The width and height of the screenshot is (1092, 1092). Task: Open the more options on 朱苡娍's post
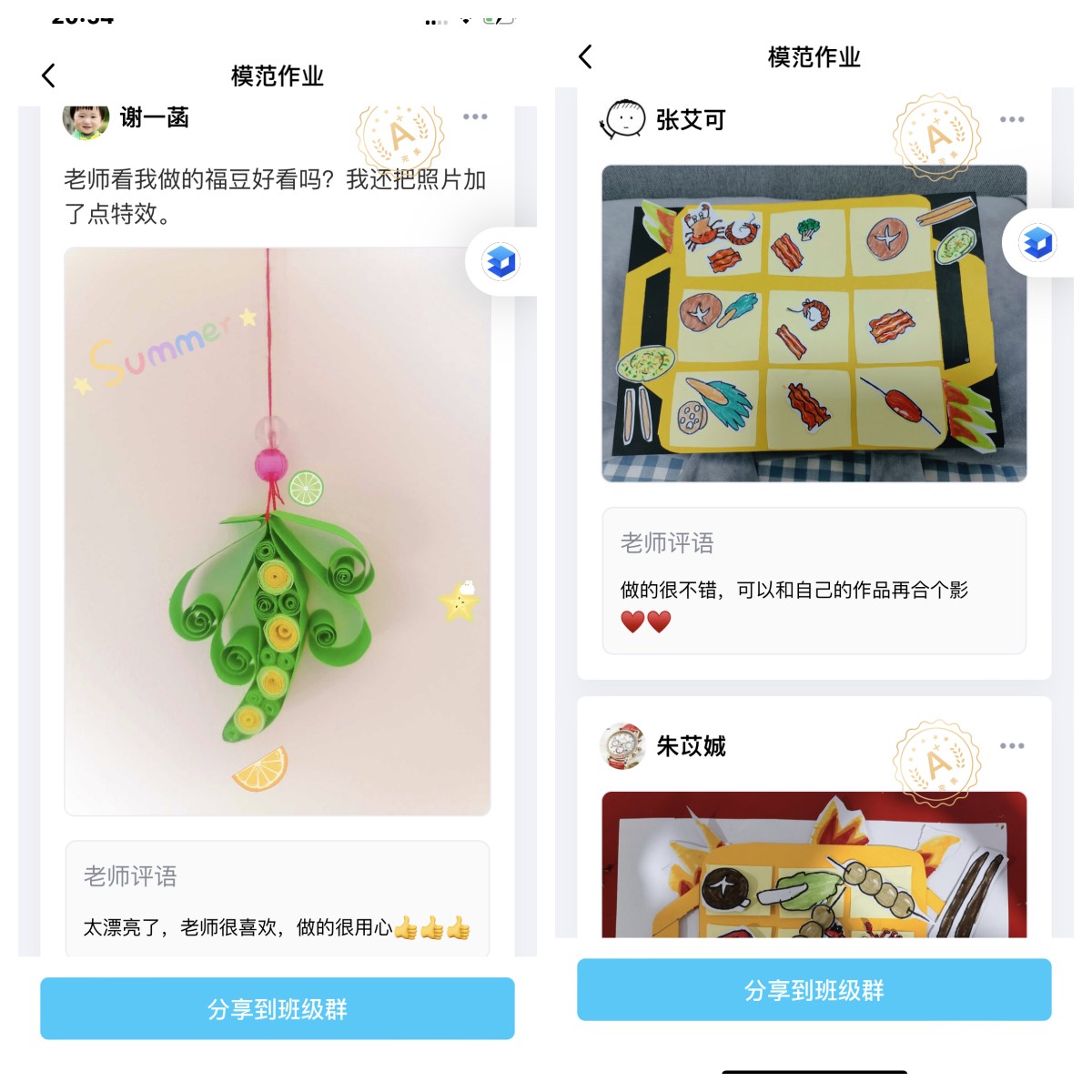tap(1012, 746)
